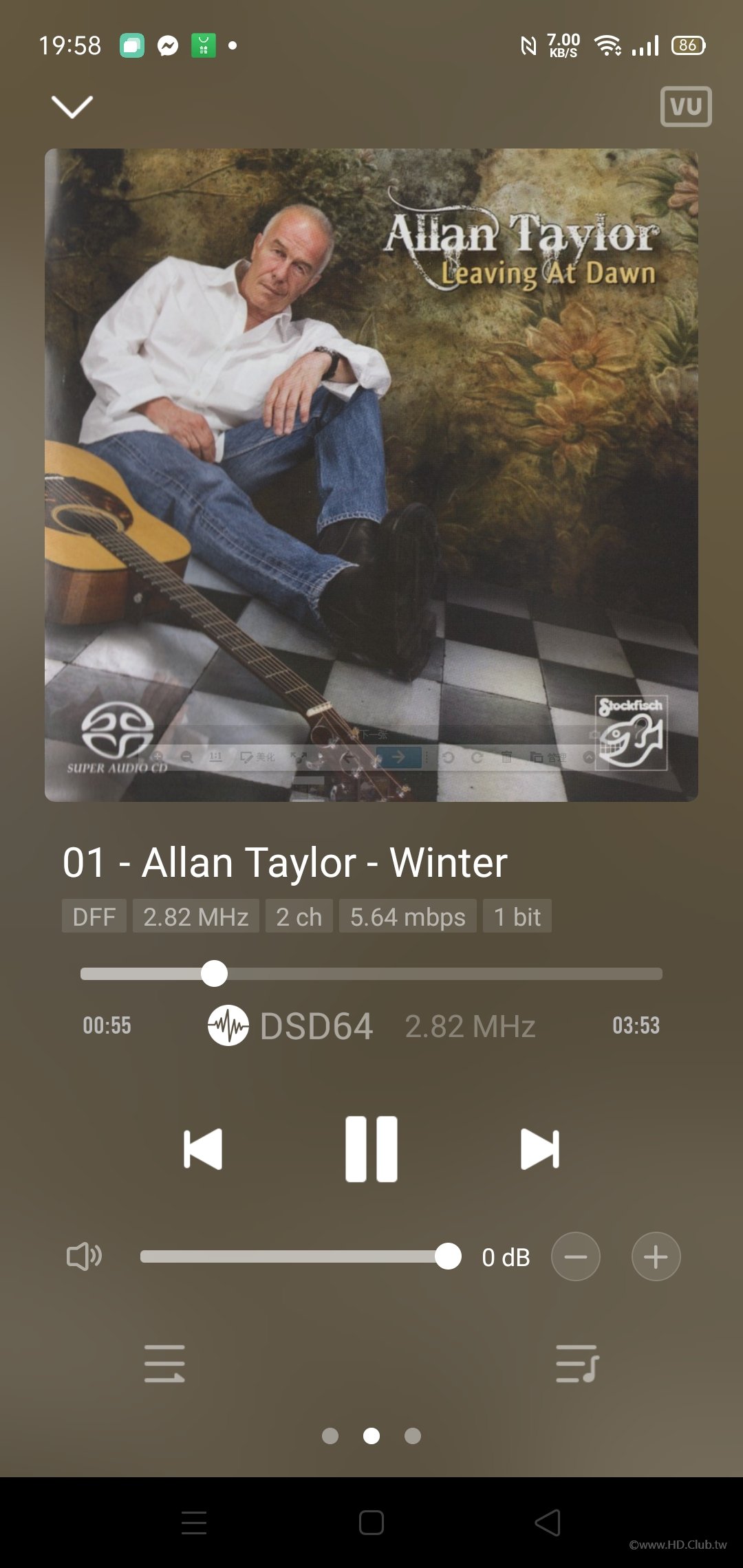This screenshot has height=1568, width=743.
Task: Increase volume with the plus button
Action: (656, 1256)
